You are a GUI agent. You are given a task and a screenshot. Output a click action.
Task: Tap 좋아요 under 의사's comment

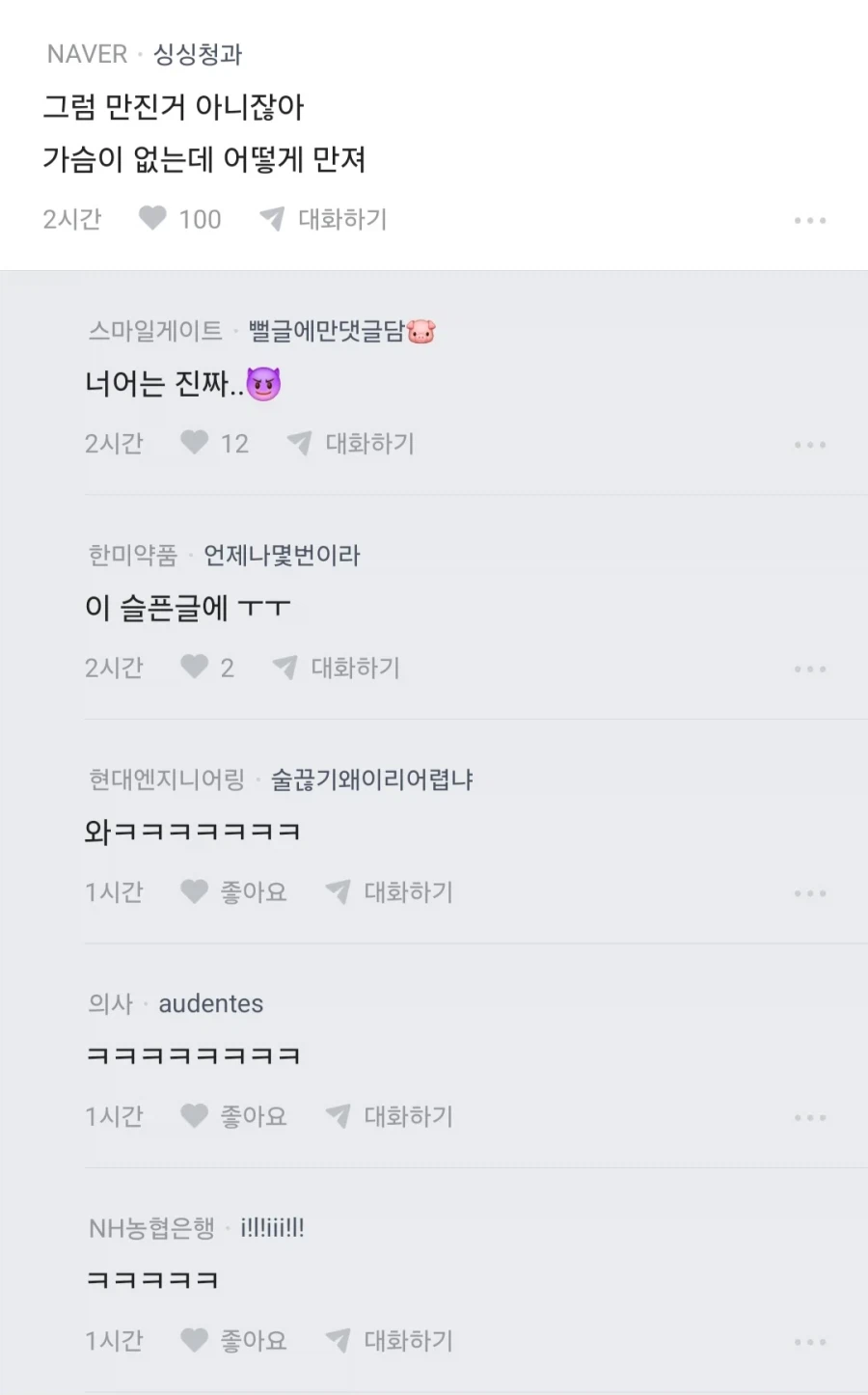(254, 1115)
